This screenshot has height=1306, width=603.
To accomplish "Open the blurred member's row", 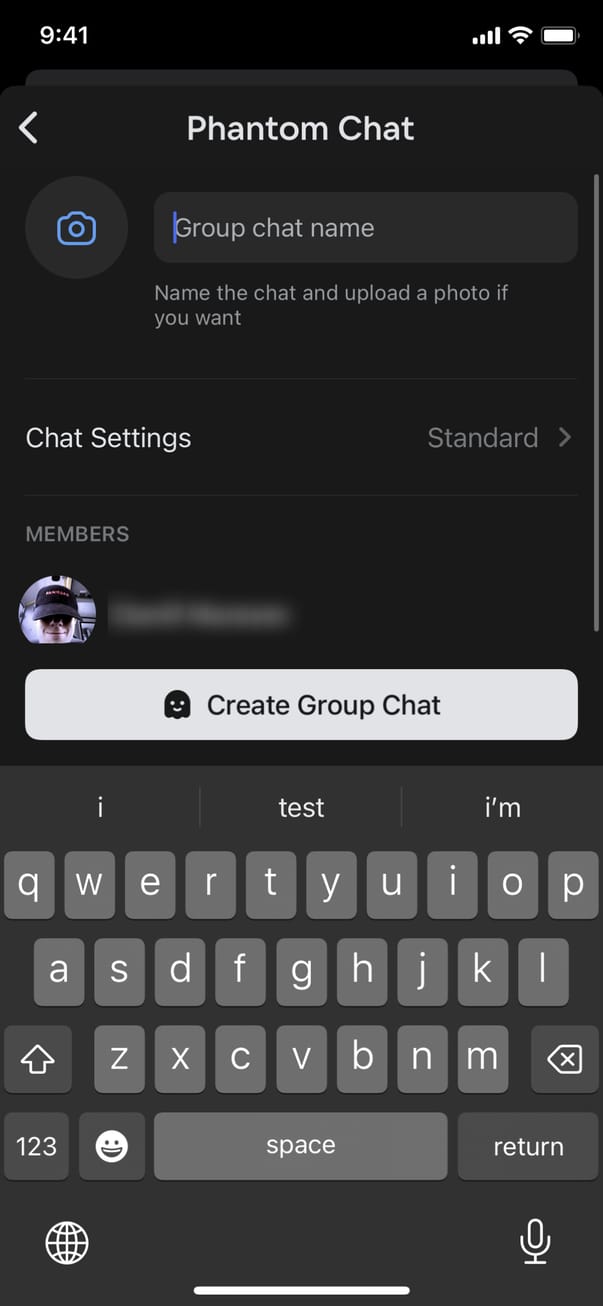I will 200,611.
